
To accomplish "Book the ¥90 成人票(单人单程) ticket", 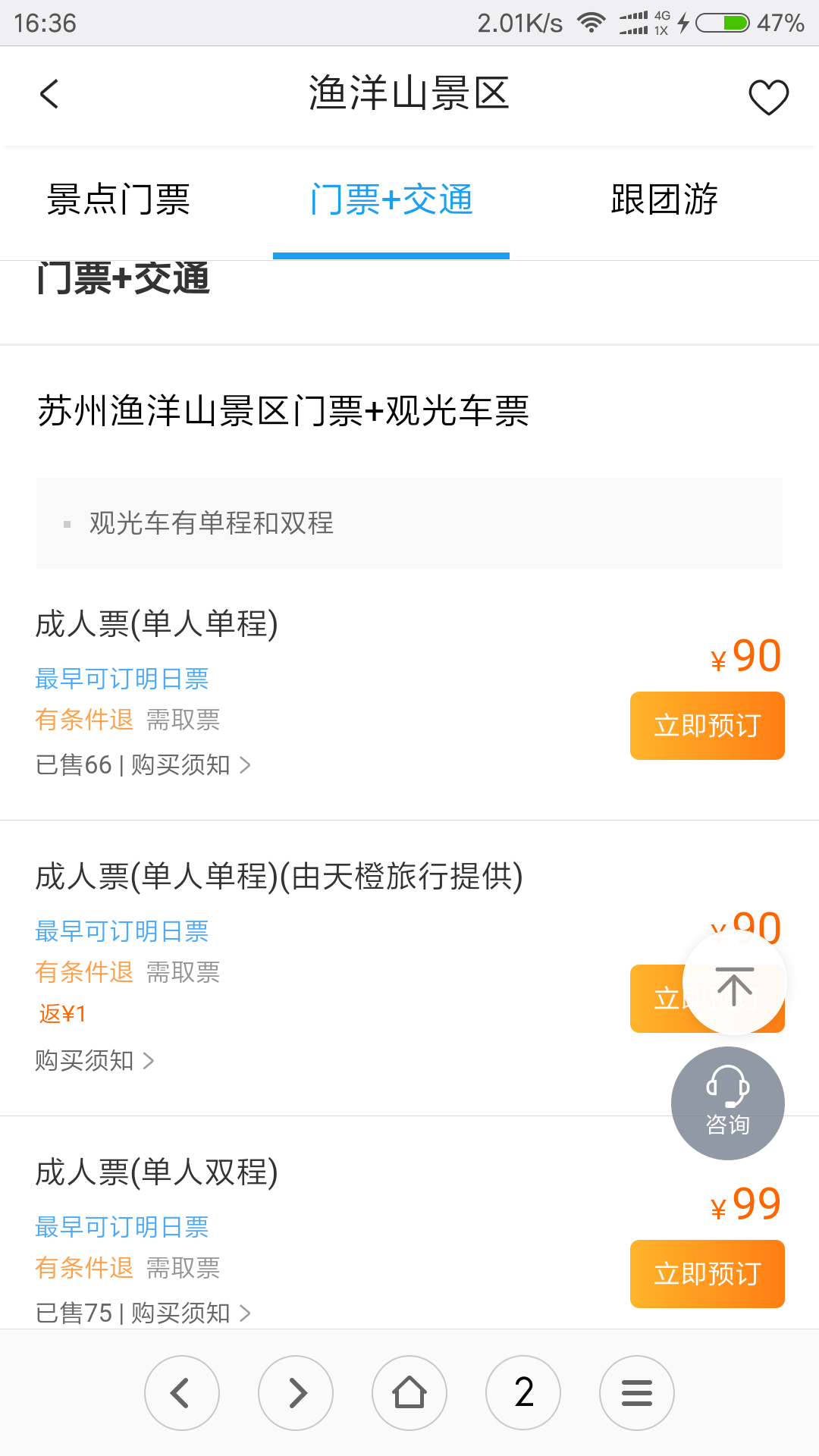I will (x=708, y=726).
